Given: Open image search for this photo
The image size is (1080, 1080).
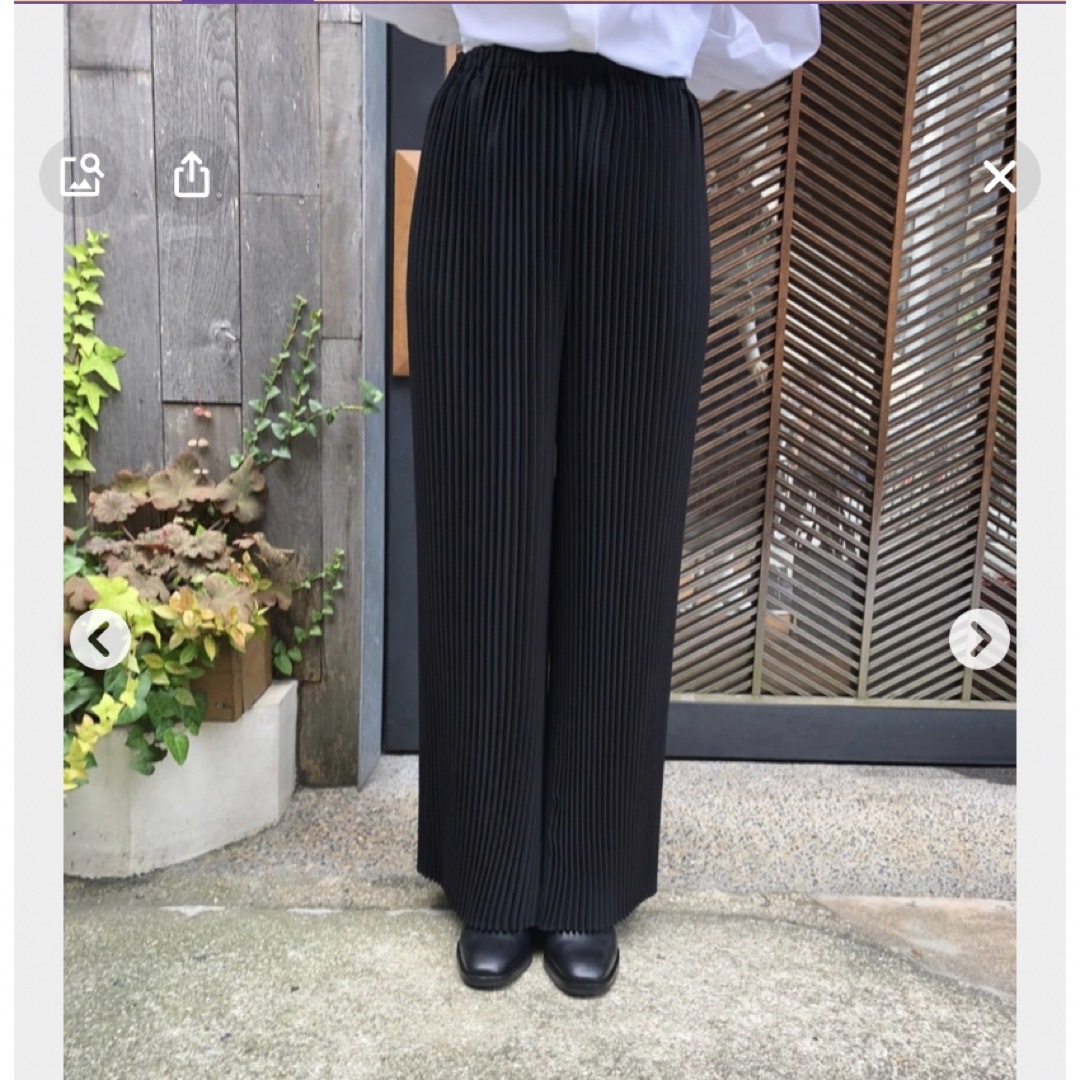Looking at the screenshot, I should point(81,176).
